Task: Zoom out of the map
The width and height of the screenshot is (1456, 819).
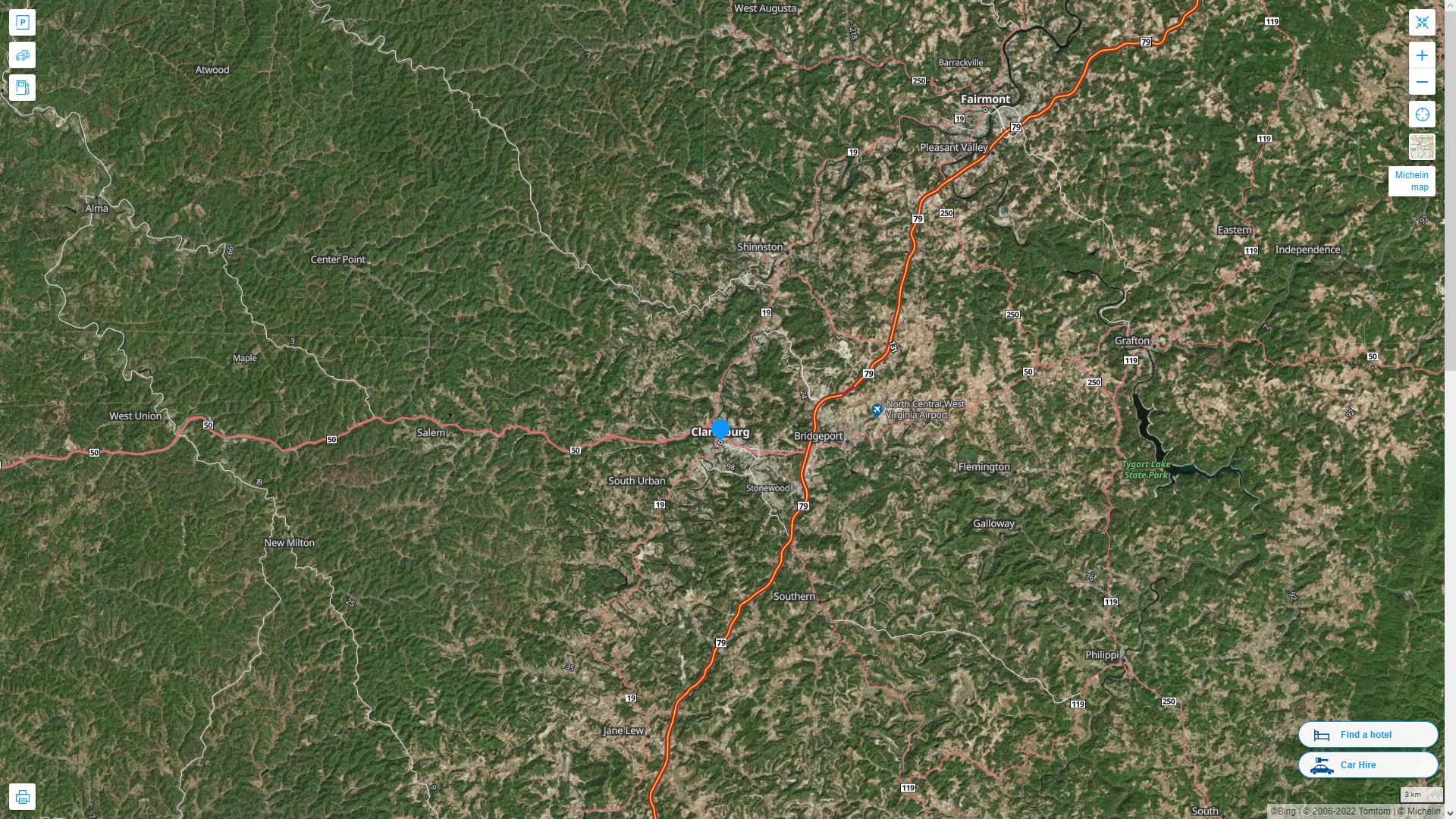Action: point(1422,82)
